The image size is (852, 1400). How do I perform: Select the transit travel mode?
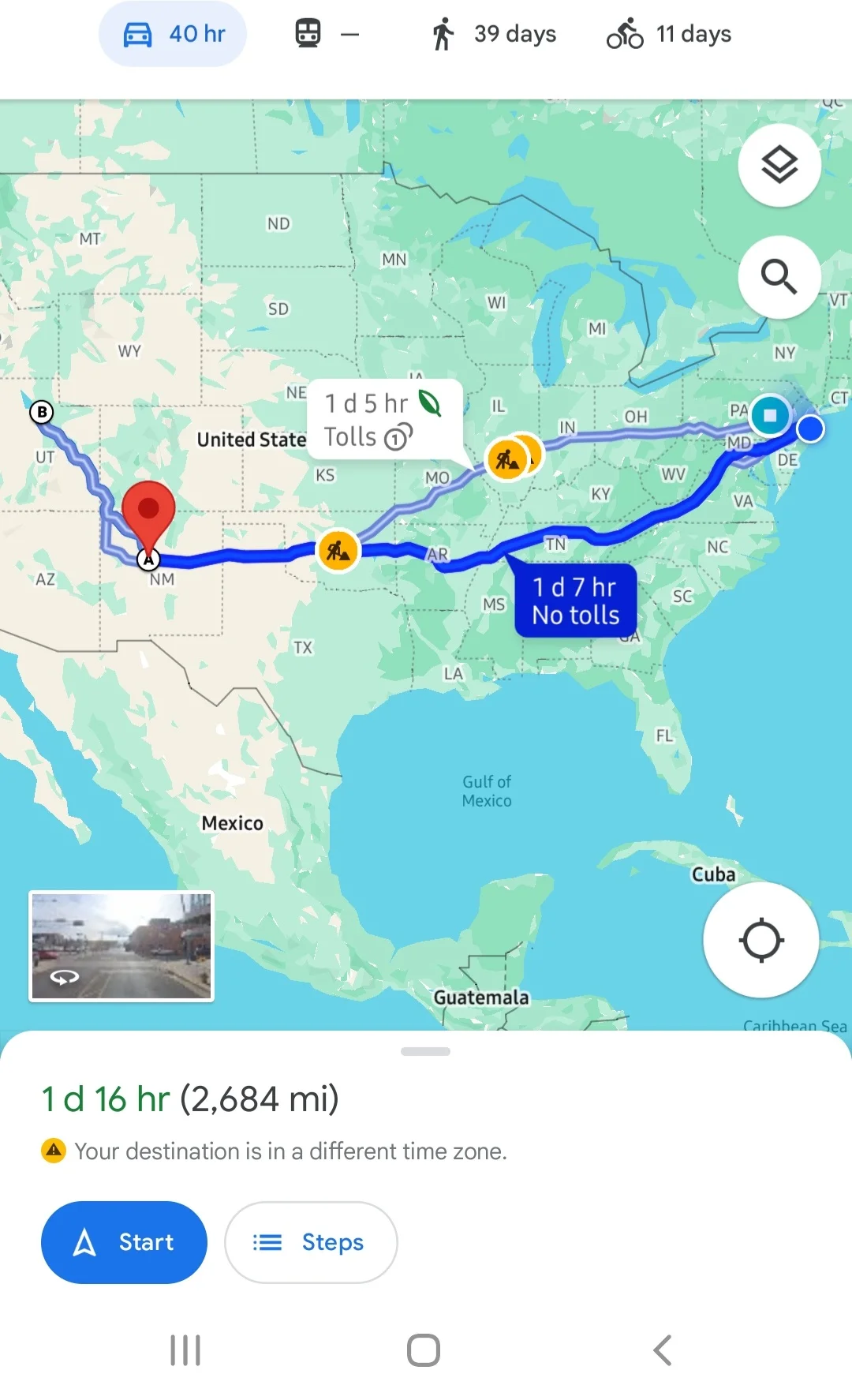pos(326,34)
